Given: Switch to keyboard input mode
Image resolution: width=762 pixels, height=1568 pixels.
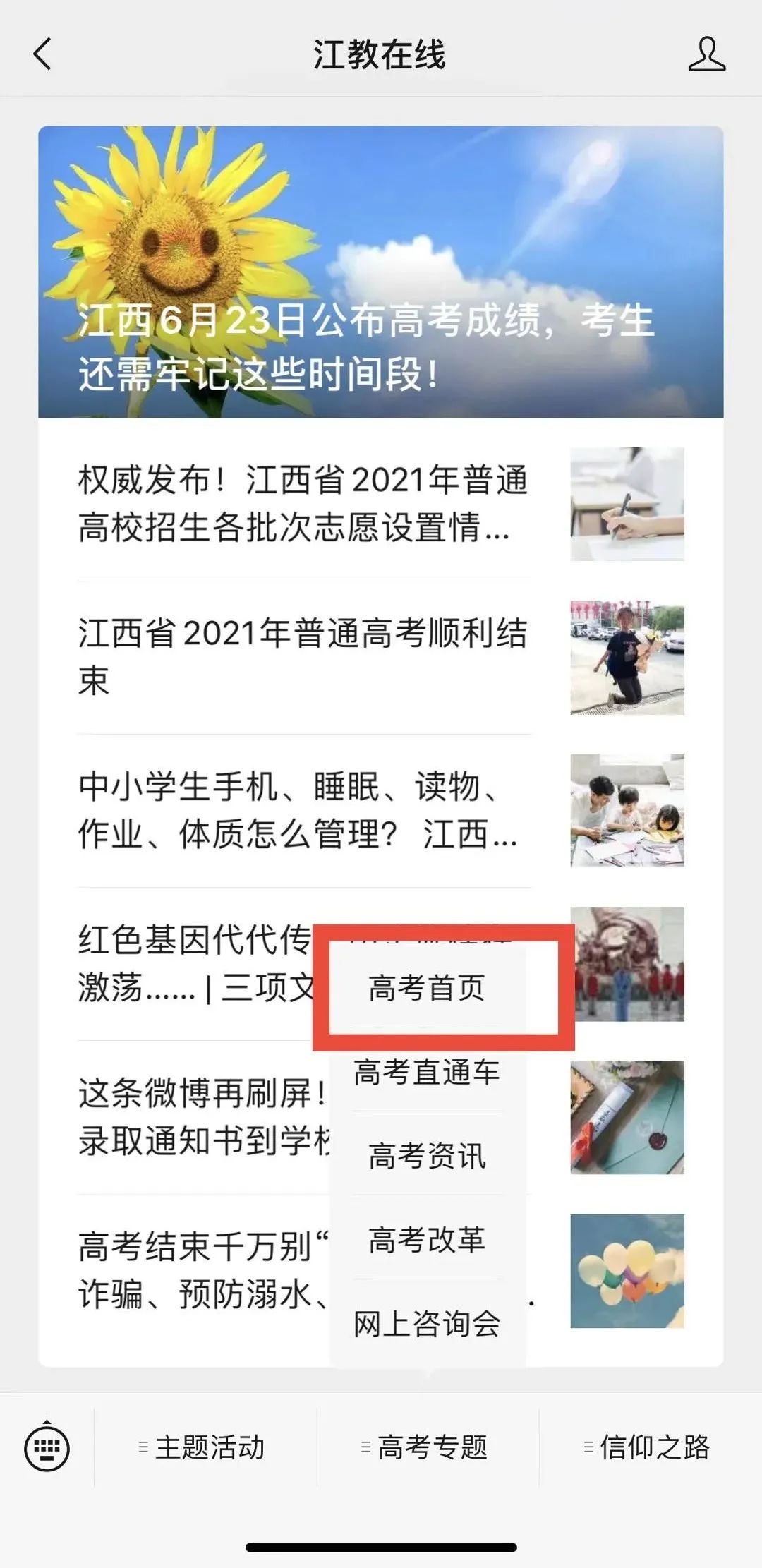Looking at the screenshot, I should [x=47, y=1447].
